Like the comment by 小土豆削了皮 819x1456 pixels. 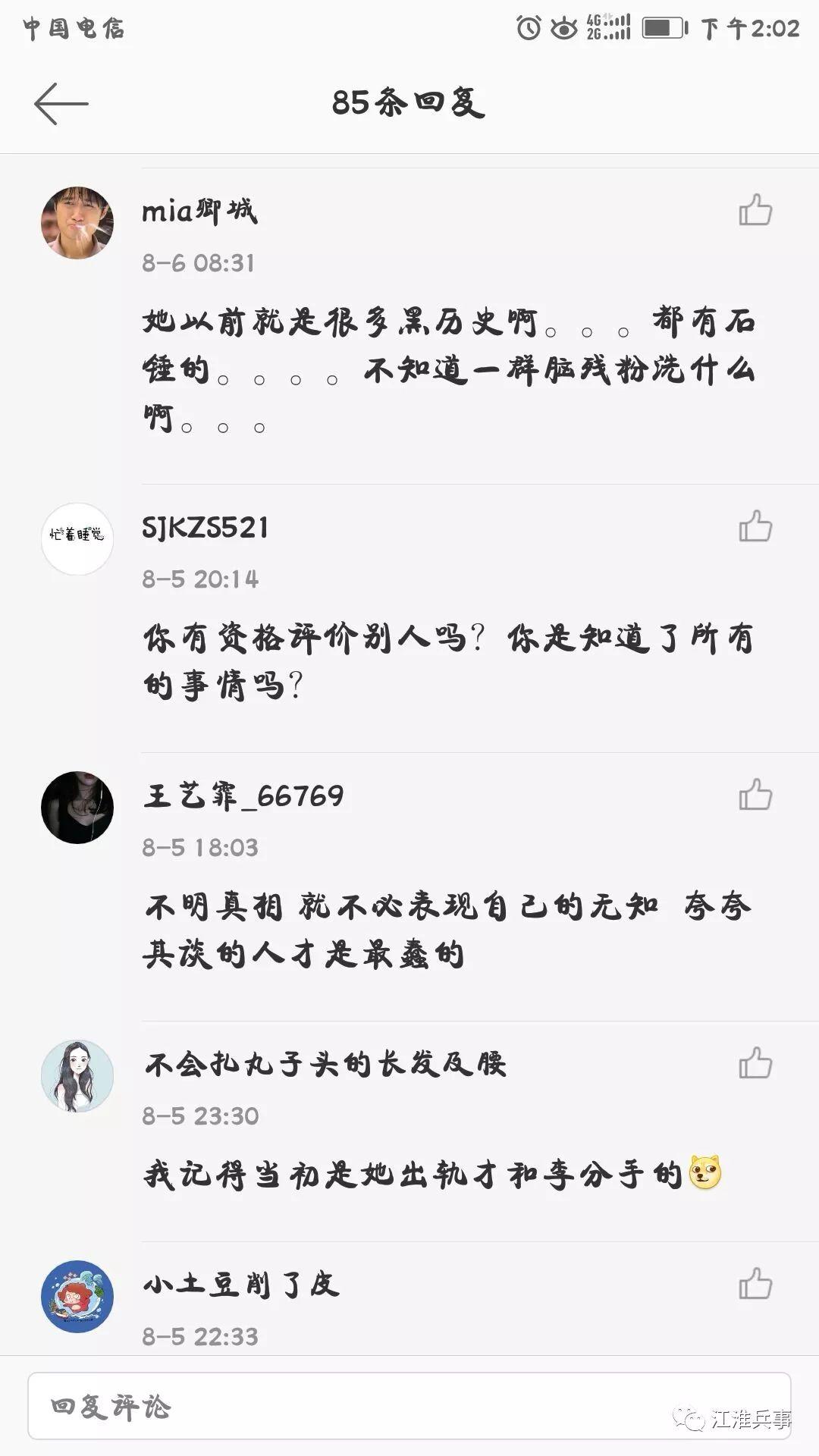click(755, 1283)
